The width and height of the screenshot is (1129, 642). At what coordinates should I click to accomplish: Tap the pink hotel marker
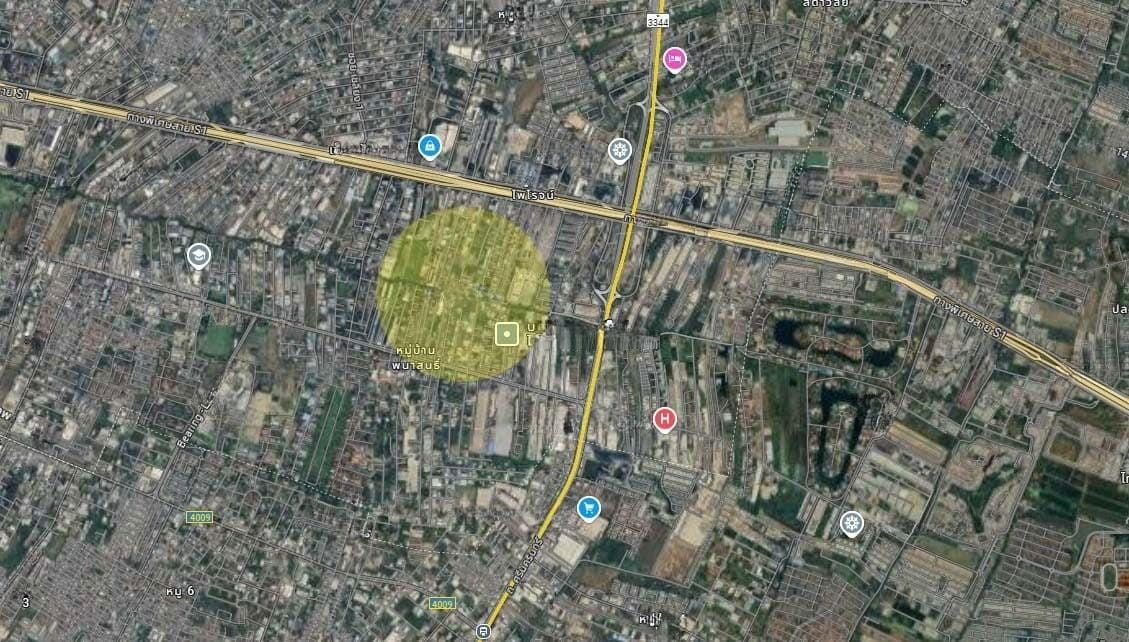tap(675, 59)
